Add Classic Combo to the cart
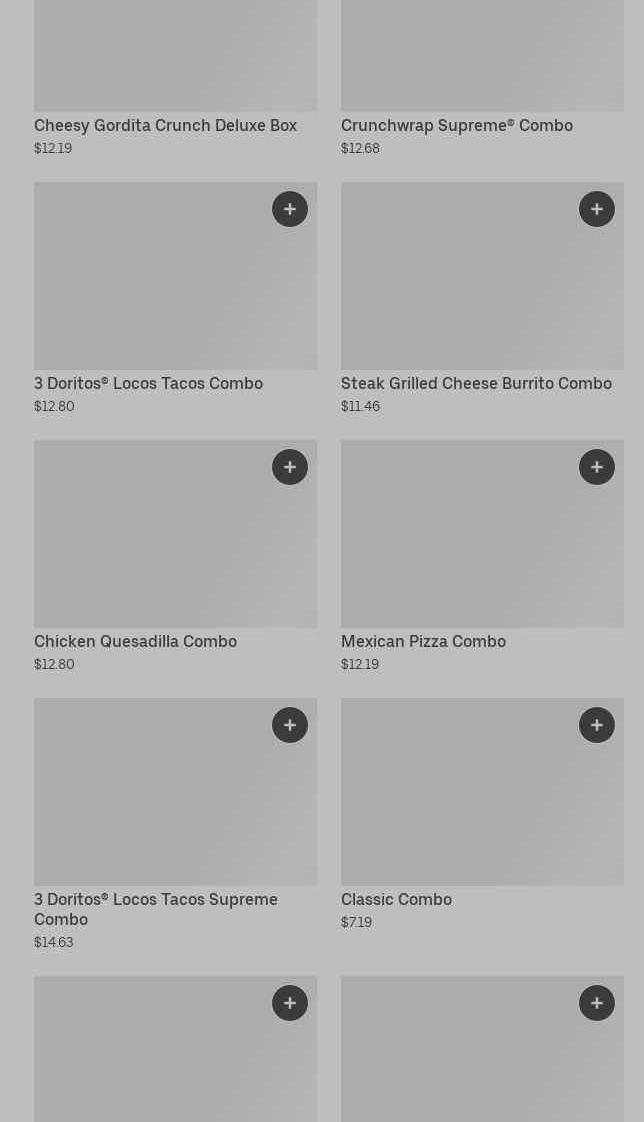This screenshot has height=1122, width=644. tap(597, 725)
